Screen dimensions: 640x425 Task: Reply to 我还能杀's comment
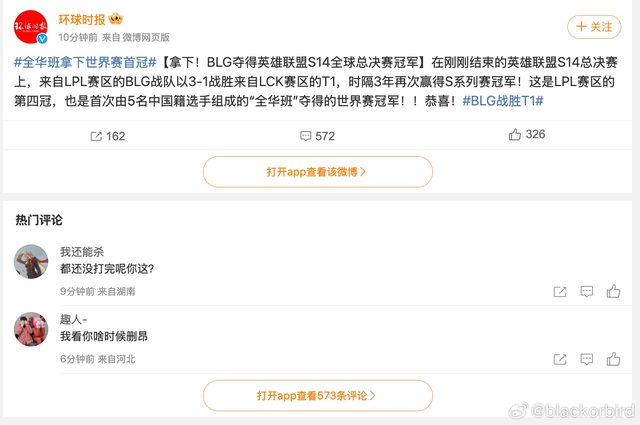(587, 291)
